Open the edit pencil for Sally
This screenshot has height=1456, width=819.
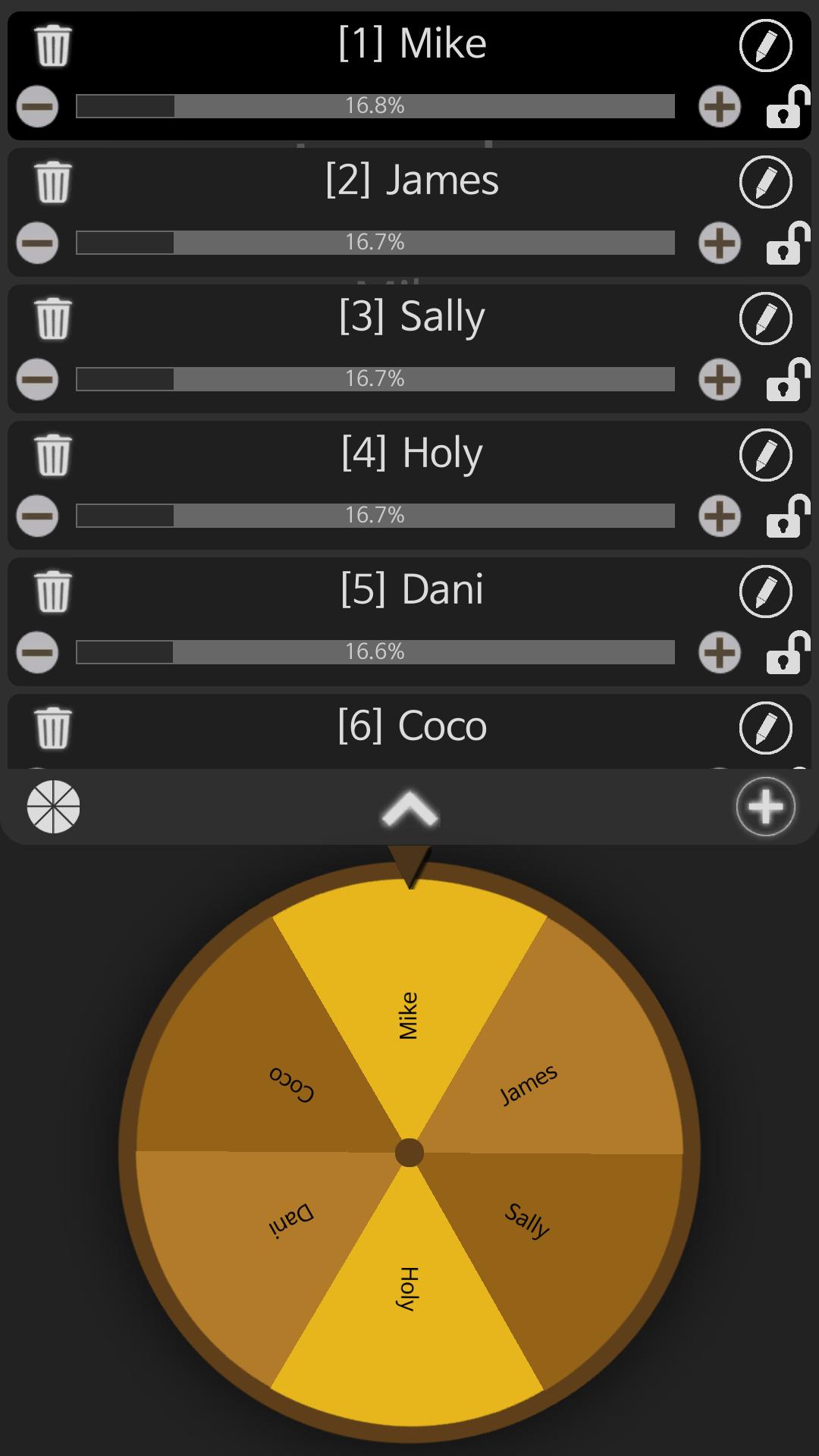tap(765, 318)
